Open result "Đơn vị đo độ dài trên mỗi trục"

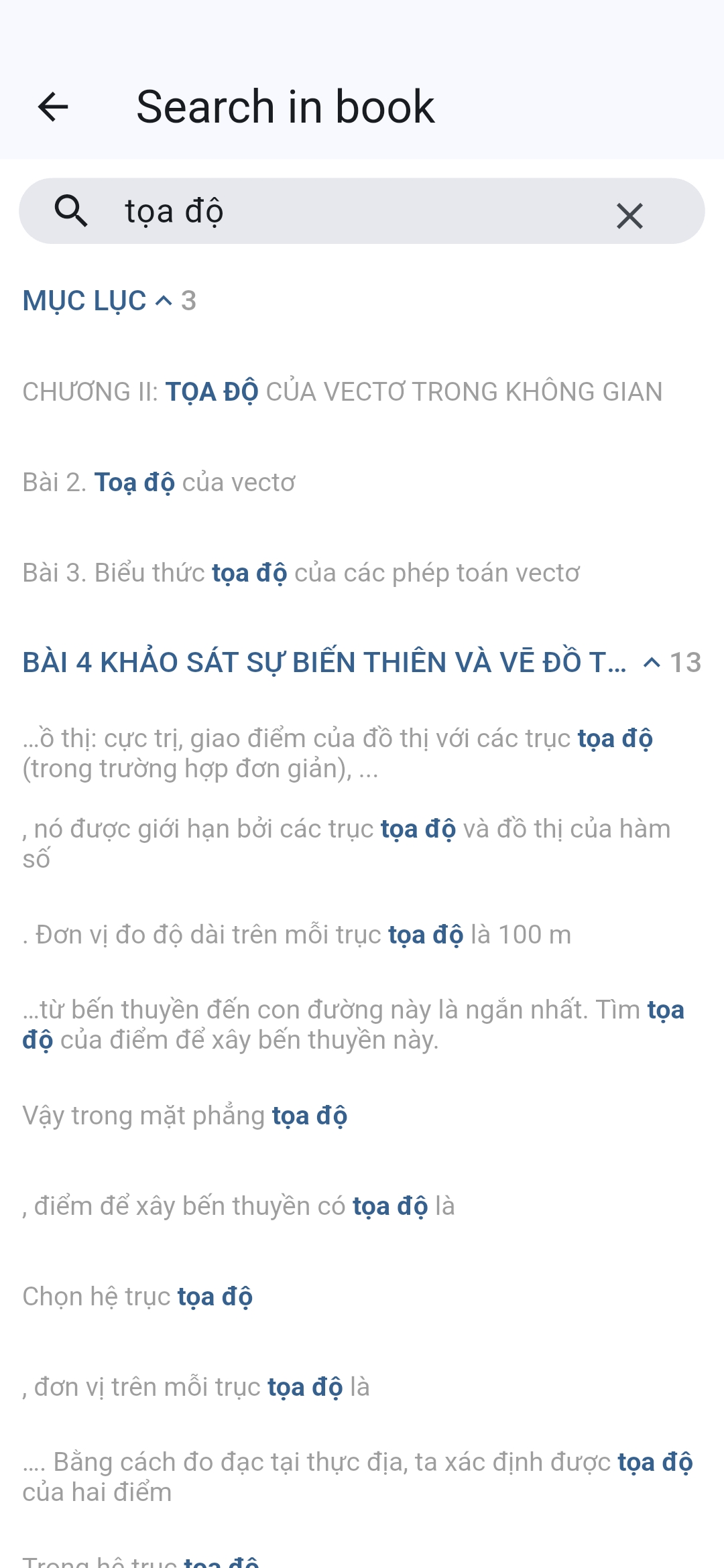pos(297,935)
